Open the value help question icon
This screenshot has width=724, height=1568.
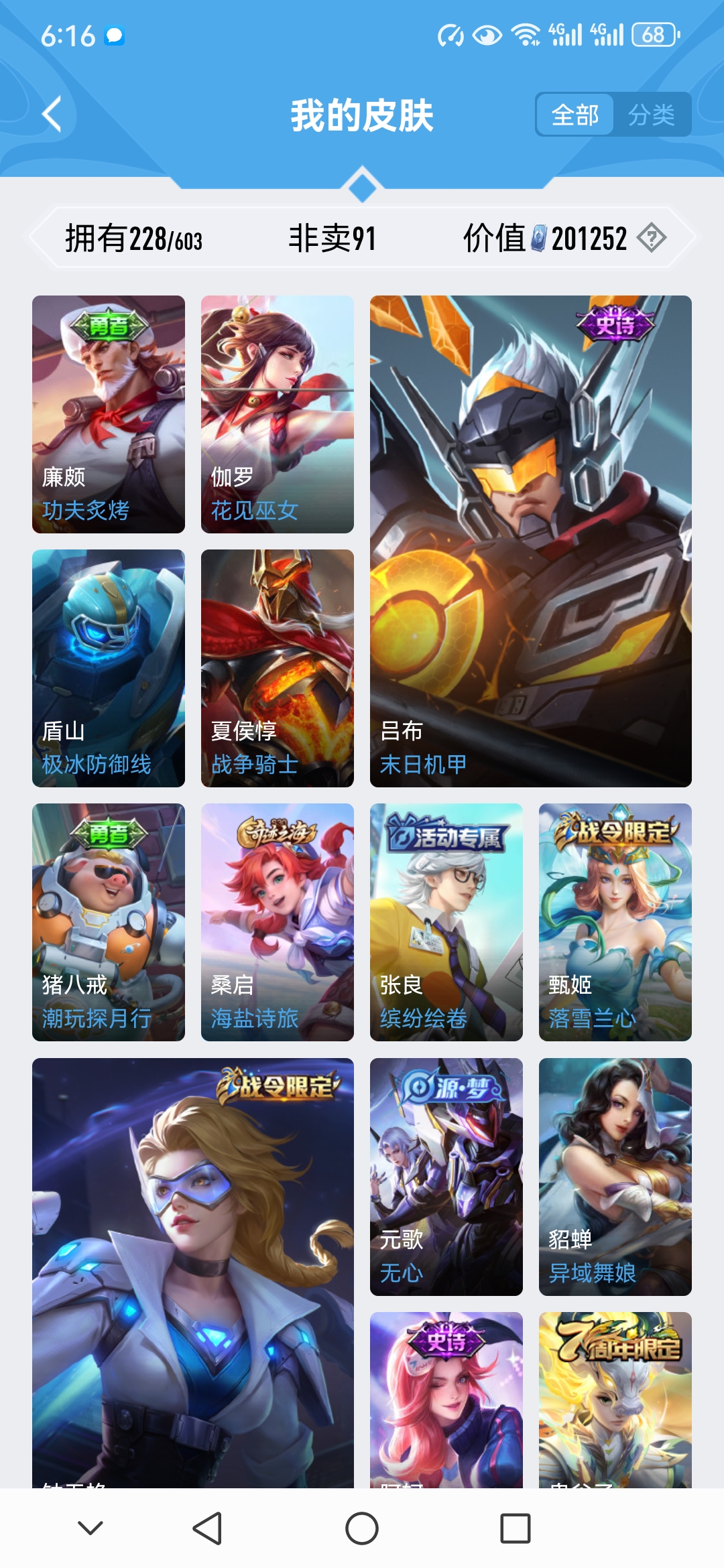point(651,238)
